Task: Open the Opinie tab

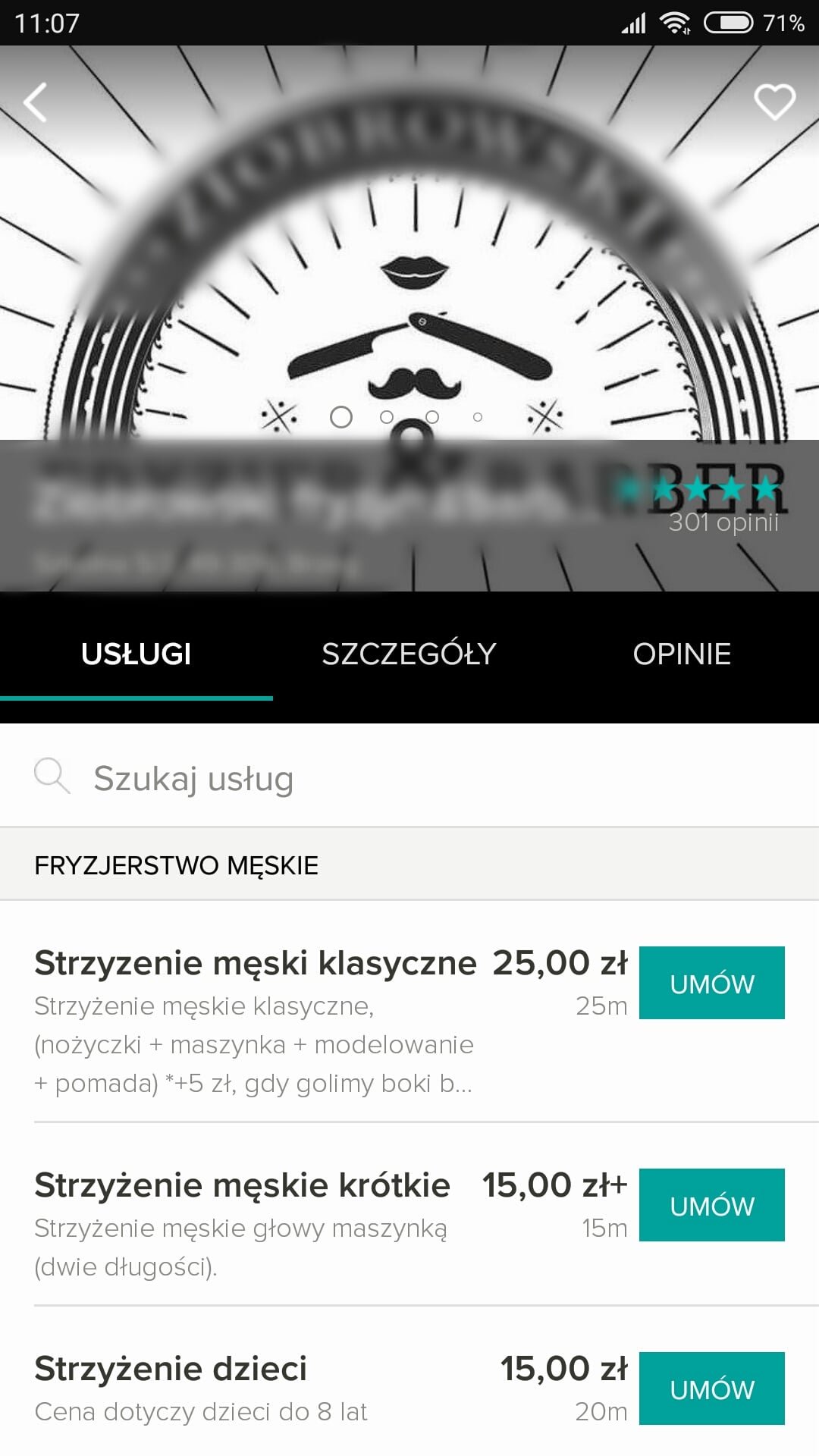Action: coord(682,654)
